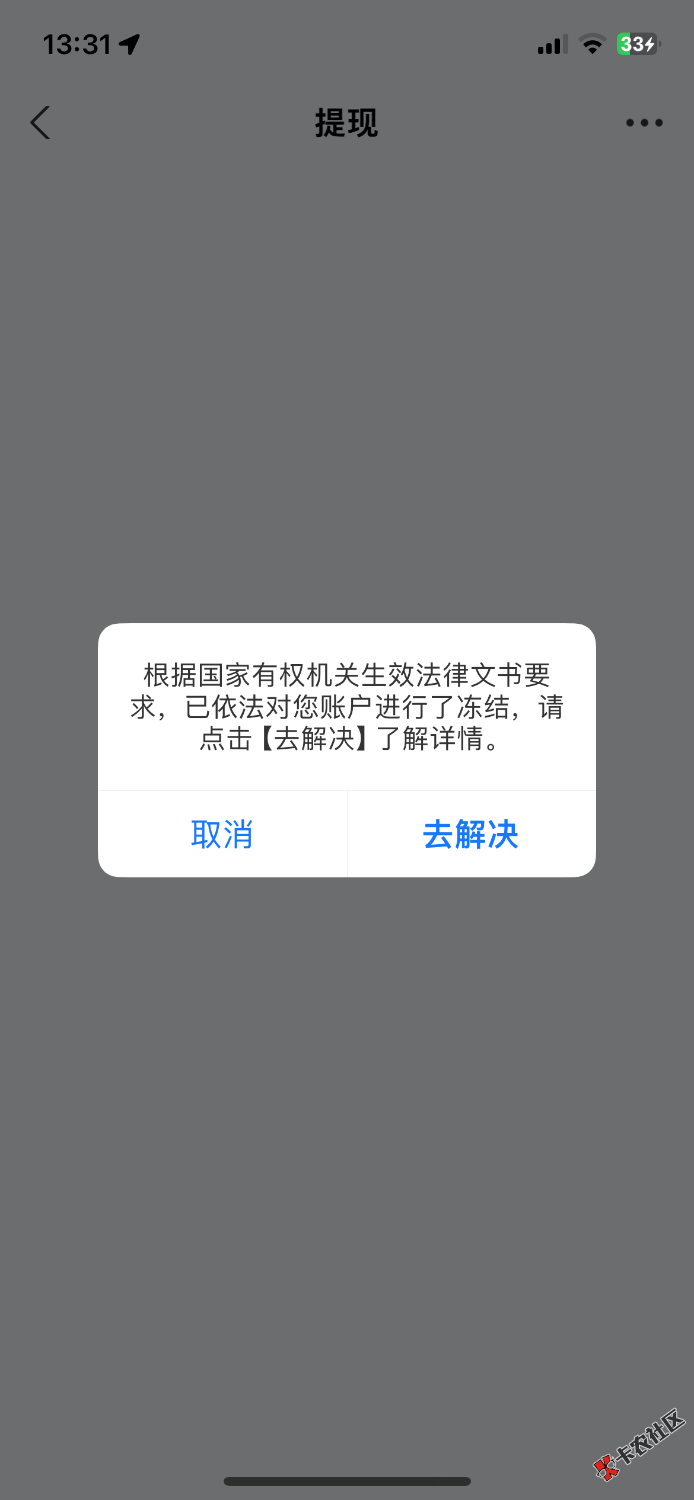Go back from the 提现 page

coord(40,123)
